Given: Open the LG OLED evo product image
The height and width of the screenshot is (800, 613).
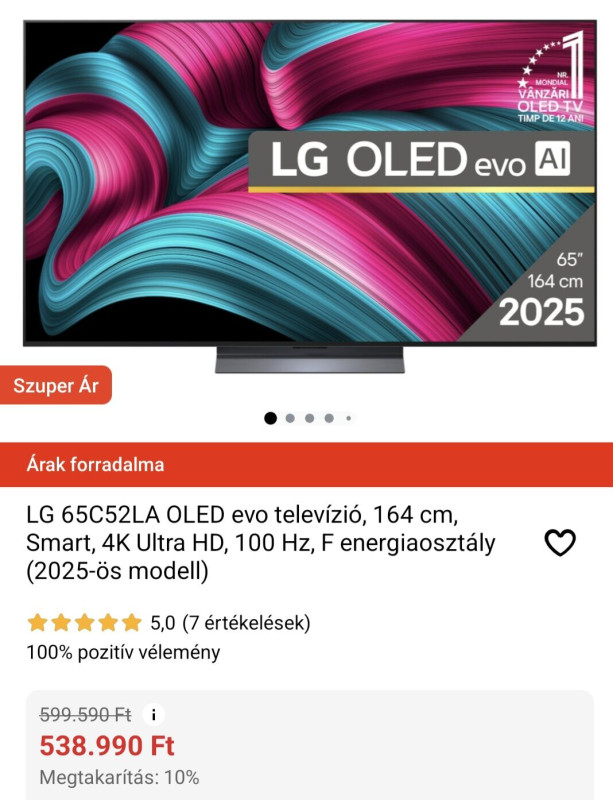Looking at the screenshot, I should tap(308, 190).
